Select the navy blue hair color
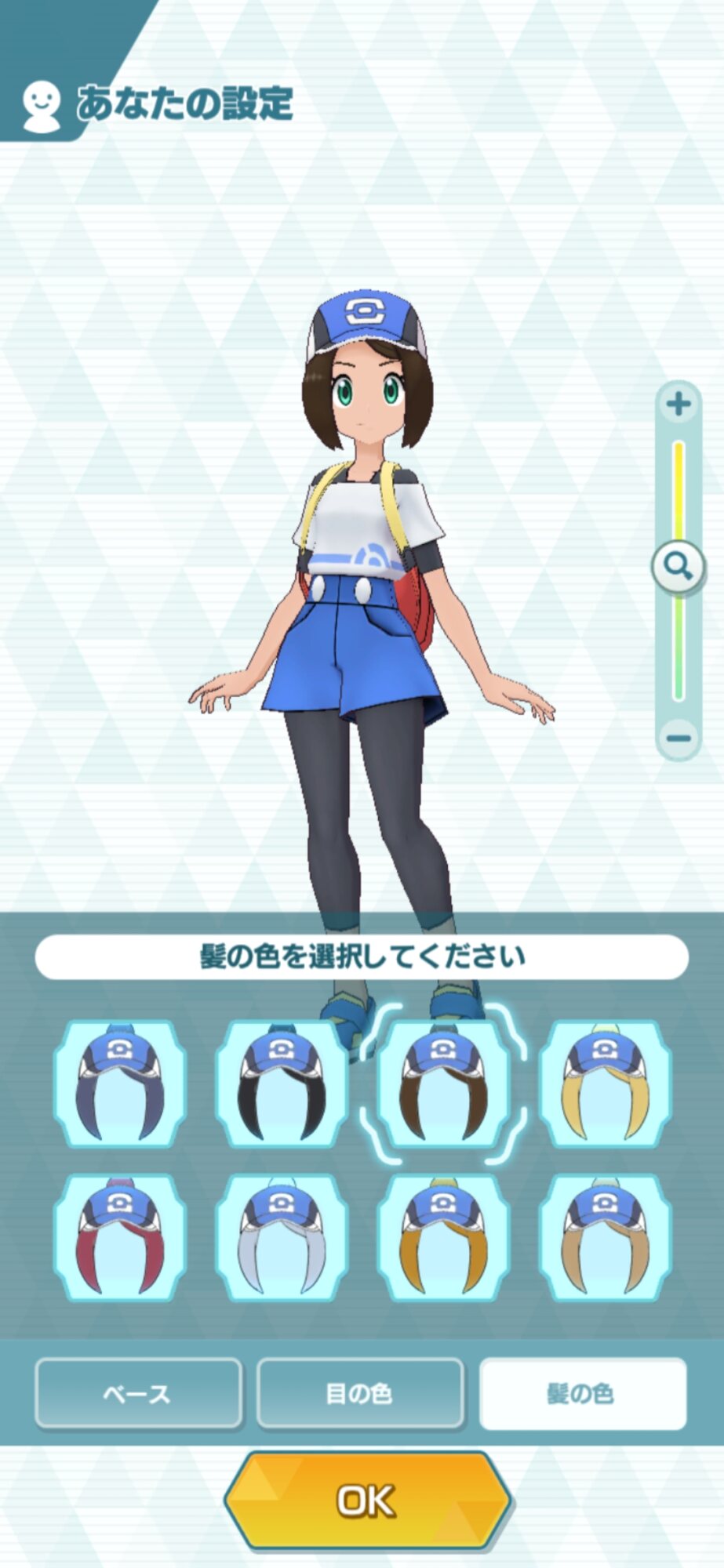 point(119,1084)
